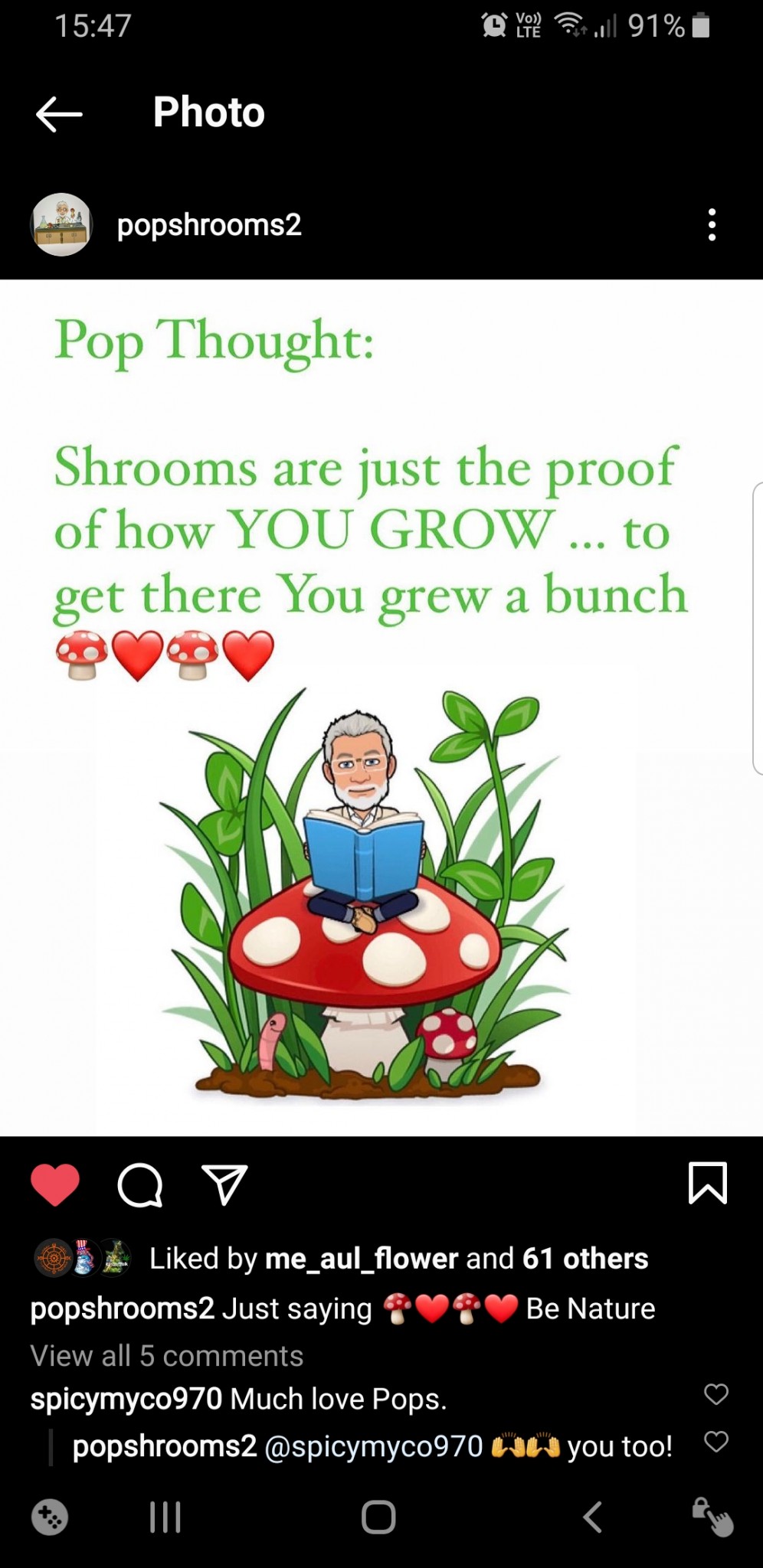Open comments via the speech bubble icon

coord(139,1185)
